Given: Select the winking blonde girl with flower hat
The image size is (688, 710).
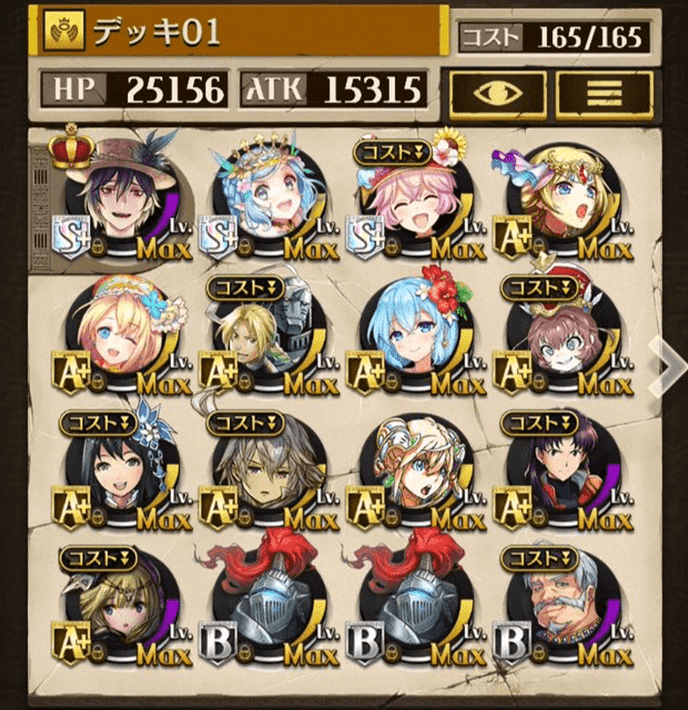Looking at the screenshot, I should (115, 335).
